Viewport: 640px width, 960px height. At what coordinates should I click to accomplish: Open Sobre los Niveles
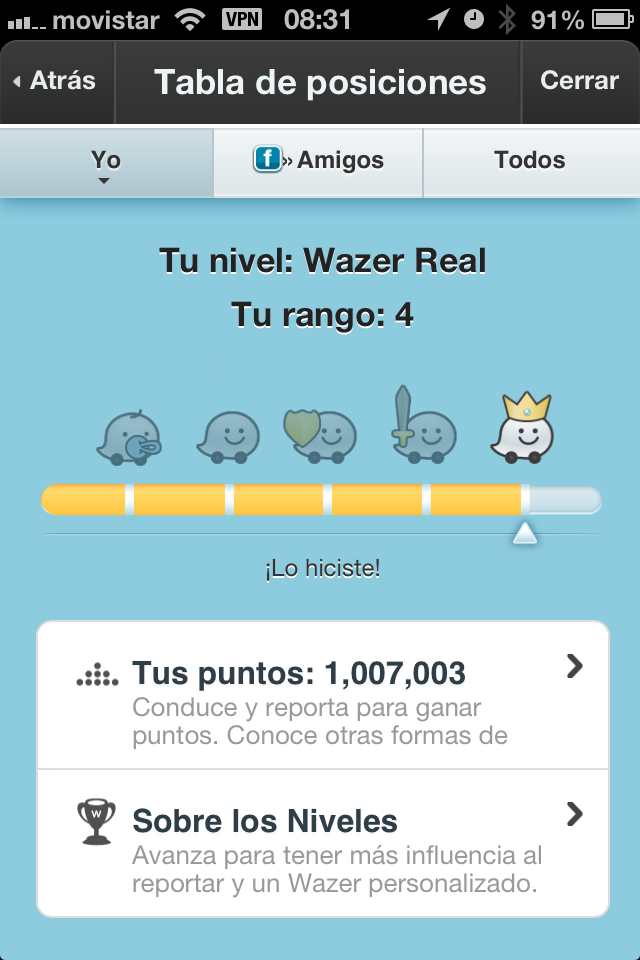tap(322, 842)
